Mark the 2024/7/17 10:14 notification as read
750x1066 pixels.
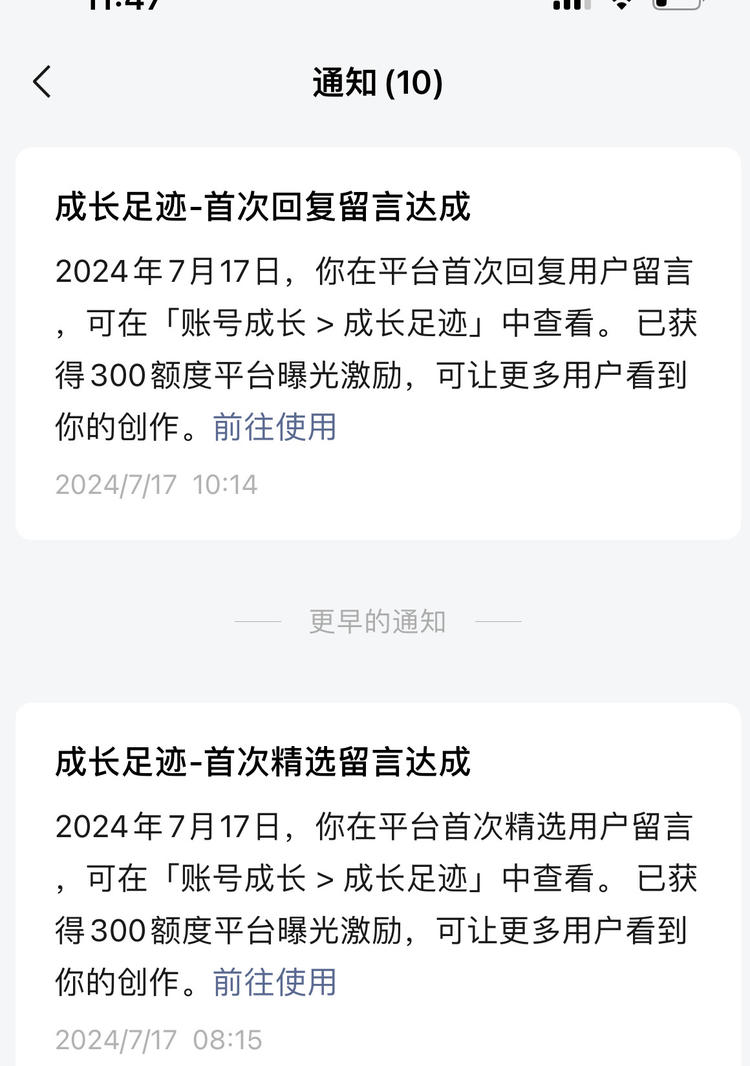pyautogui.click(x=155, y=484)
